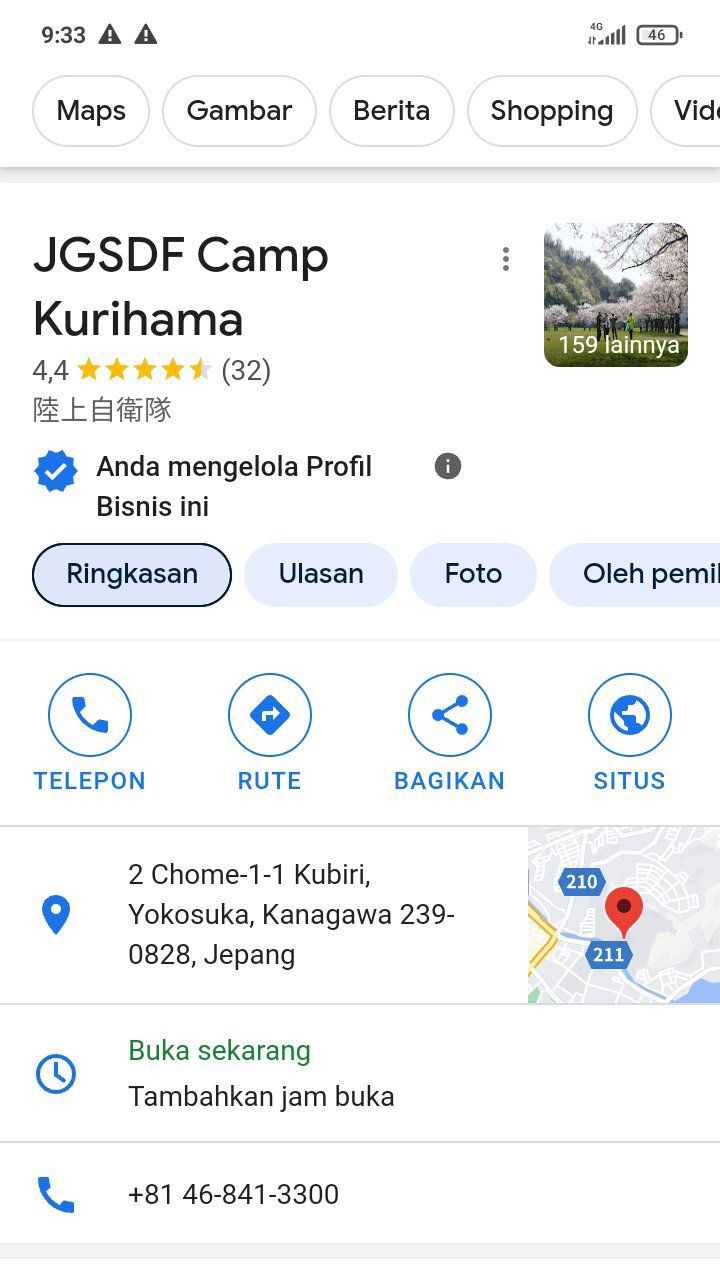Tap Tambahkan jam buka row
Viewport: 720px width, 1280px height.
[360, 1073]
